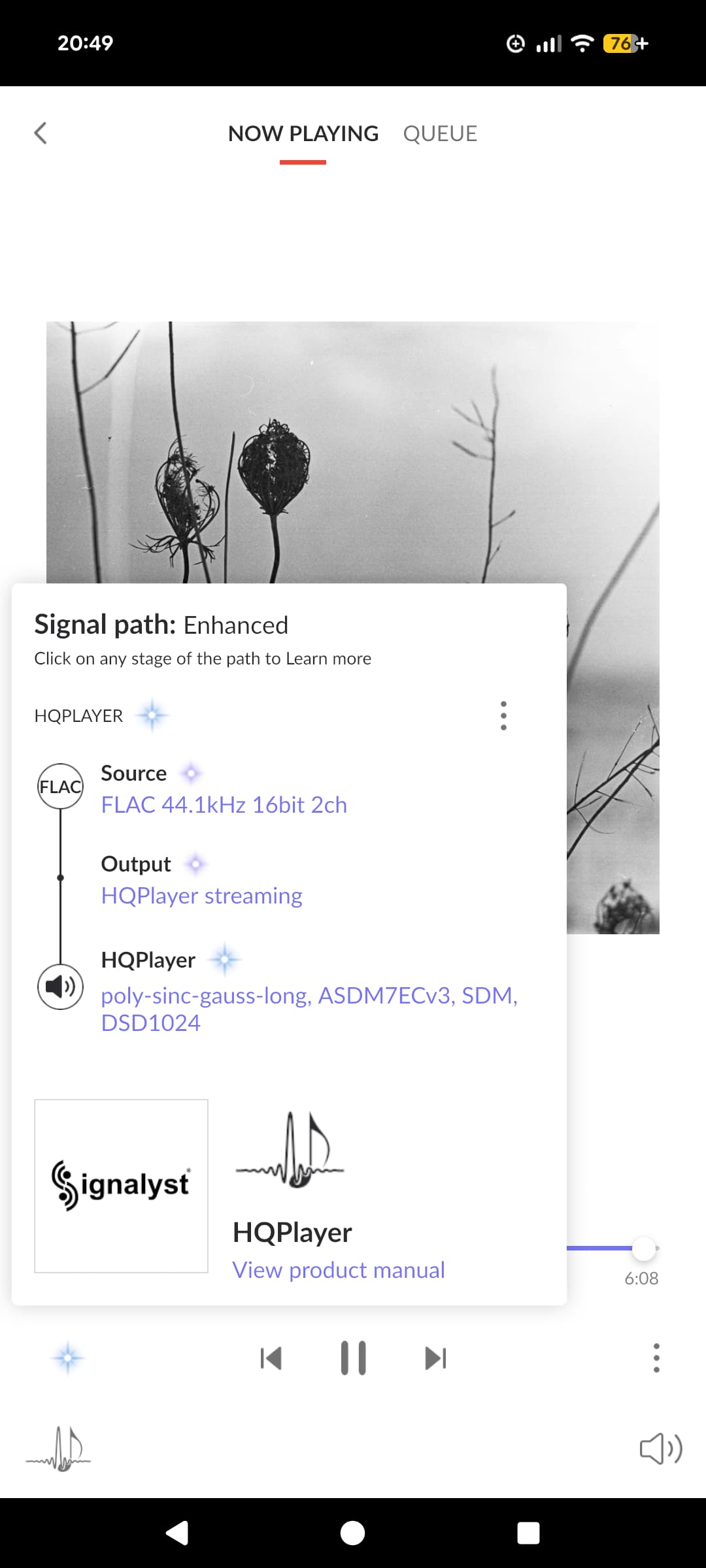Image resolution: width=706 pixels, height=1568 pixels.
Task: Pause the current playback
Action: coord(353,1358)
